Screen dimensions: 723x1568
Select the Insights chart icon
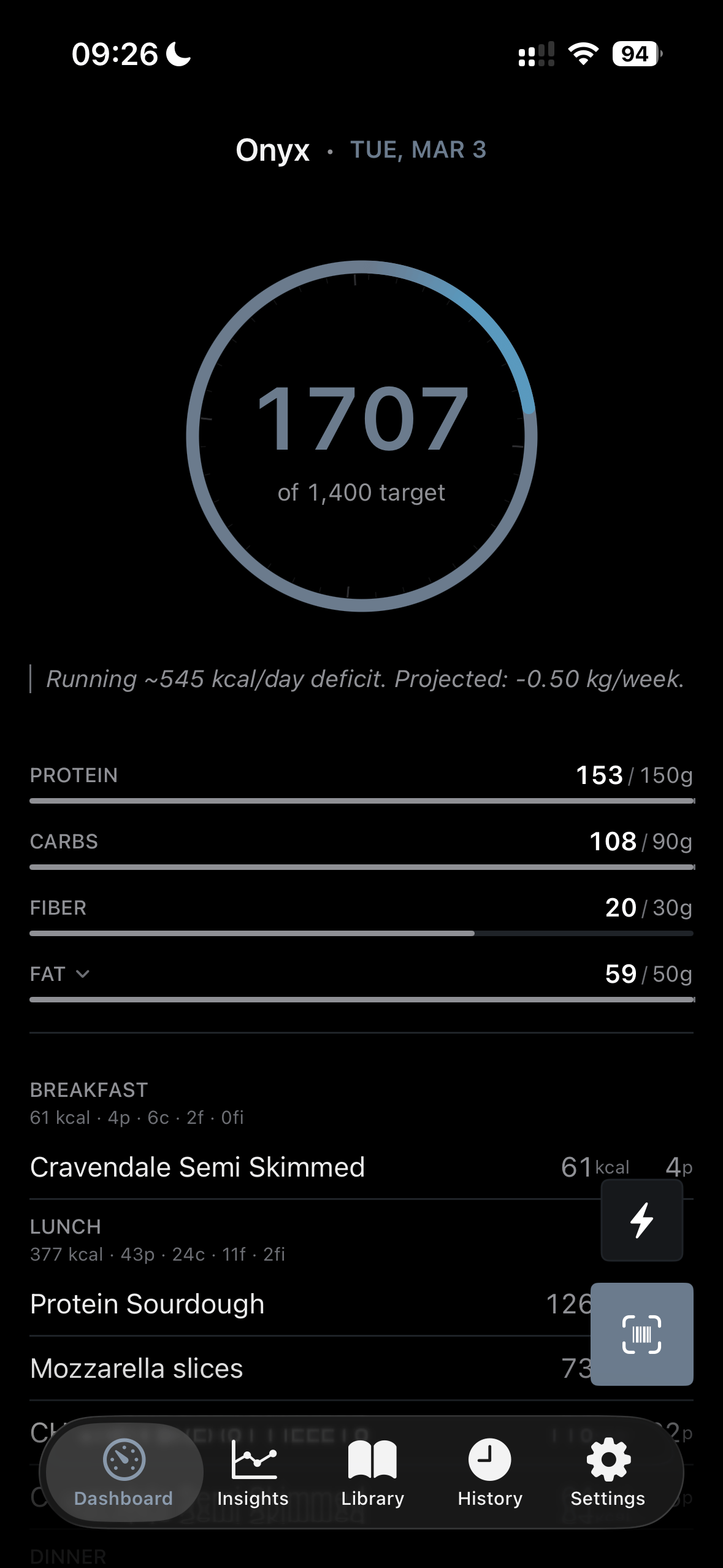[252, 1460]
